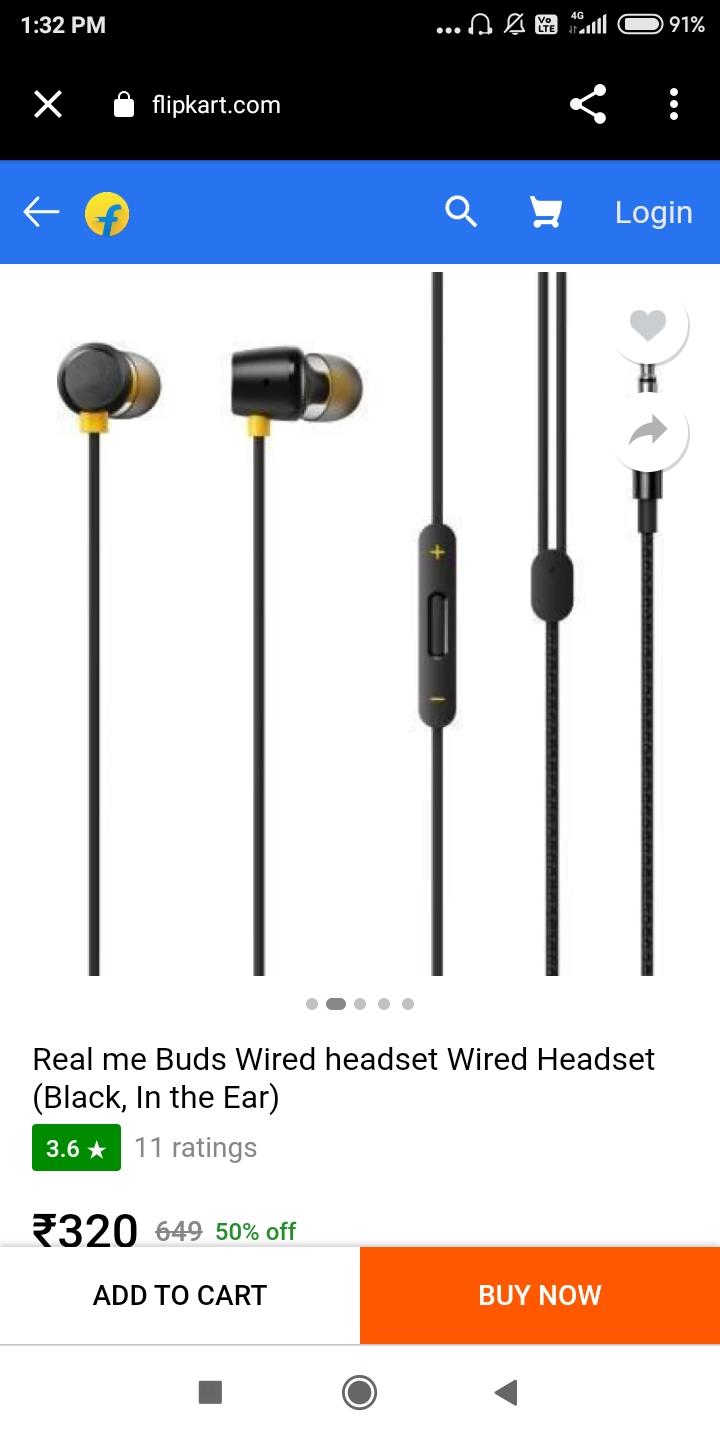Image resolution: width=720 pixels, height=1440 pixels.
Task: Open the browser overflow menu
Action: [x=674, y=104]
